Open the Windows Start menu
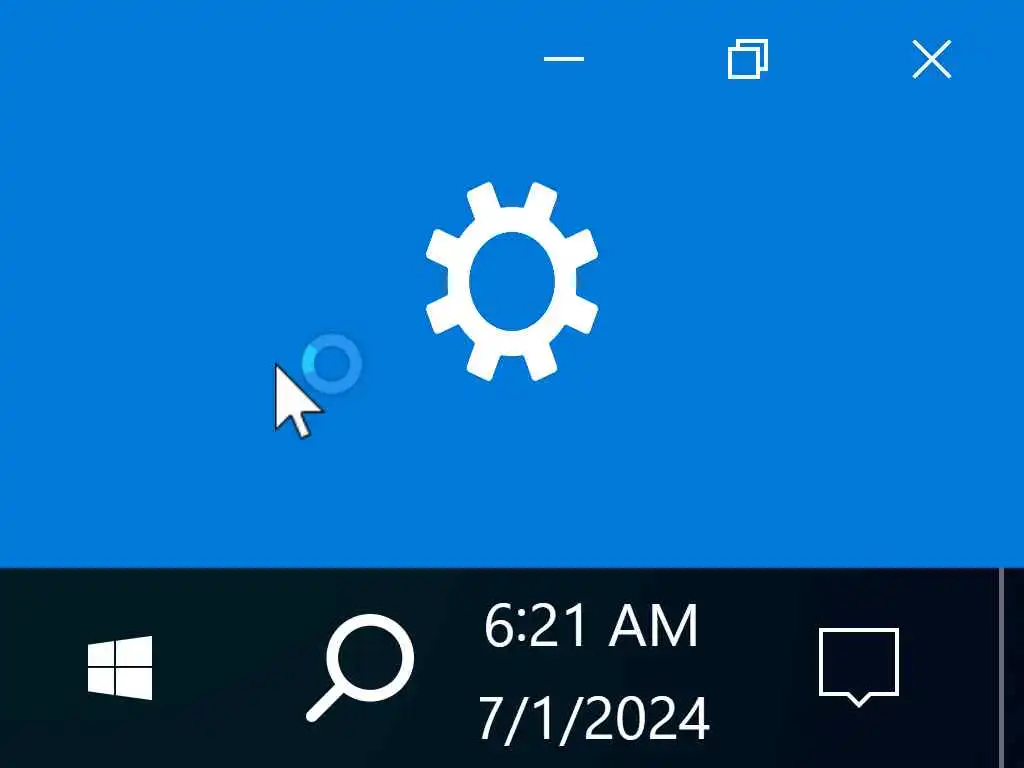This screenshot has width=1024, height=768. tap(120, 667)
